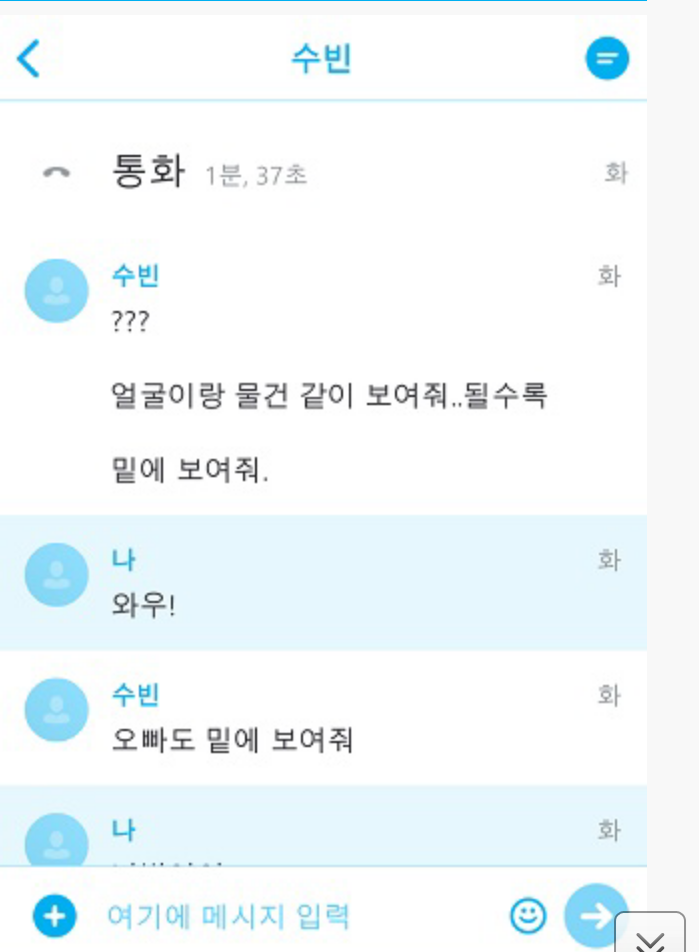Tap the double-chevron collapse button
Viewport: 699px width, 952px height.
pos(651,938)
